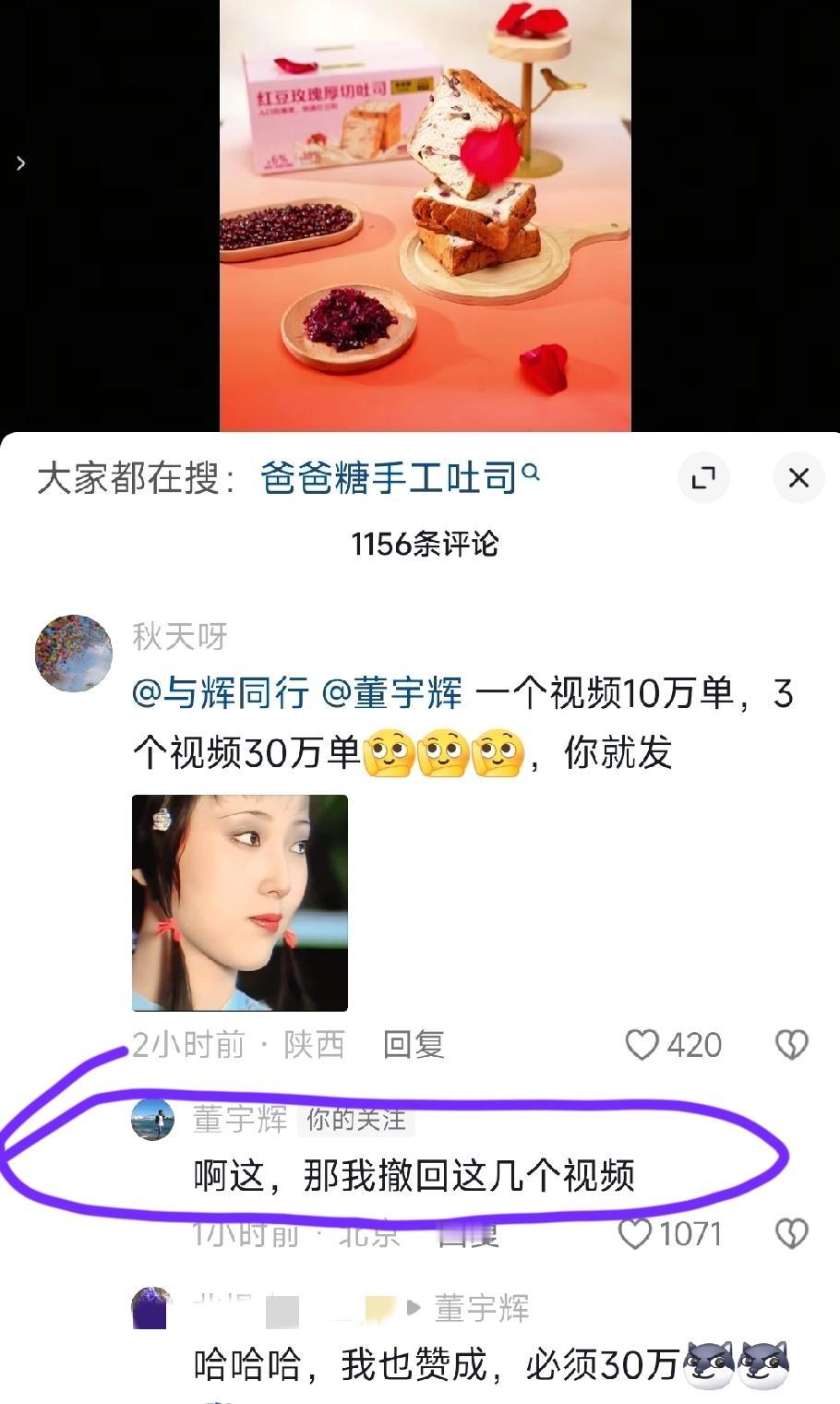
Task: Close the comment panel with the X icon
Action: pyautogui.click(x=798, y=477)
